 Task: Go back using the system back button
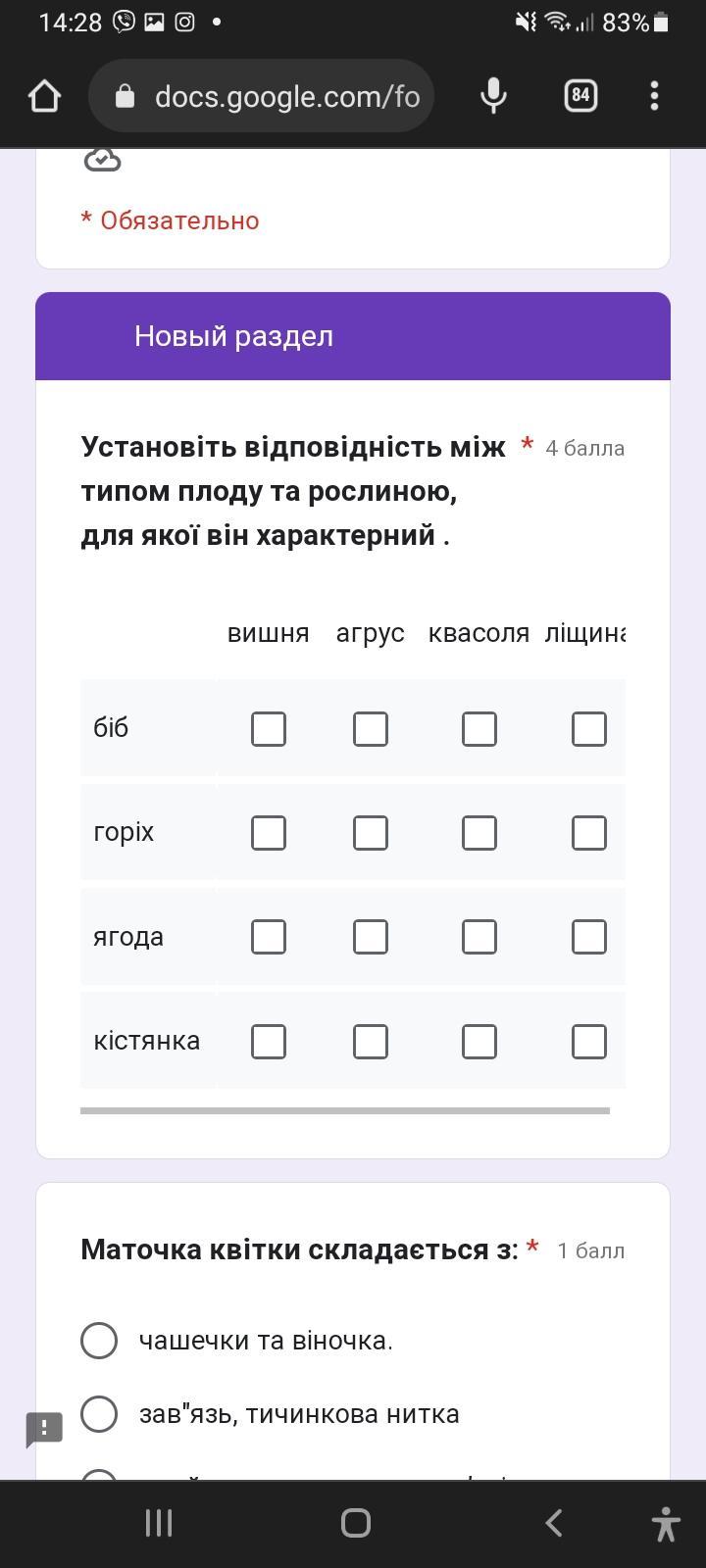tap(553, 1523)
